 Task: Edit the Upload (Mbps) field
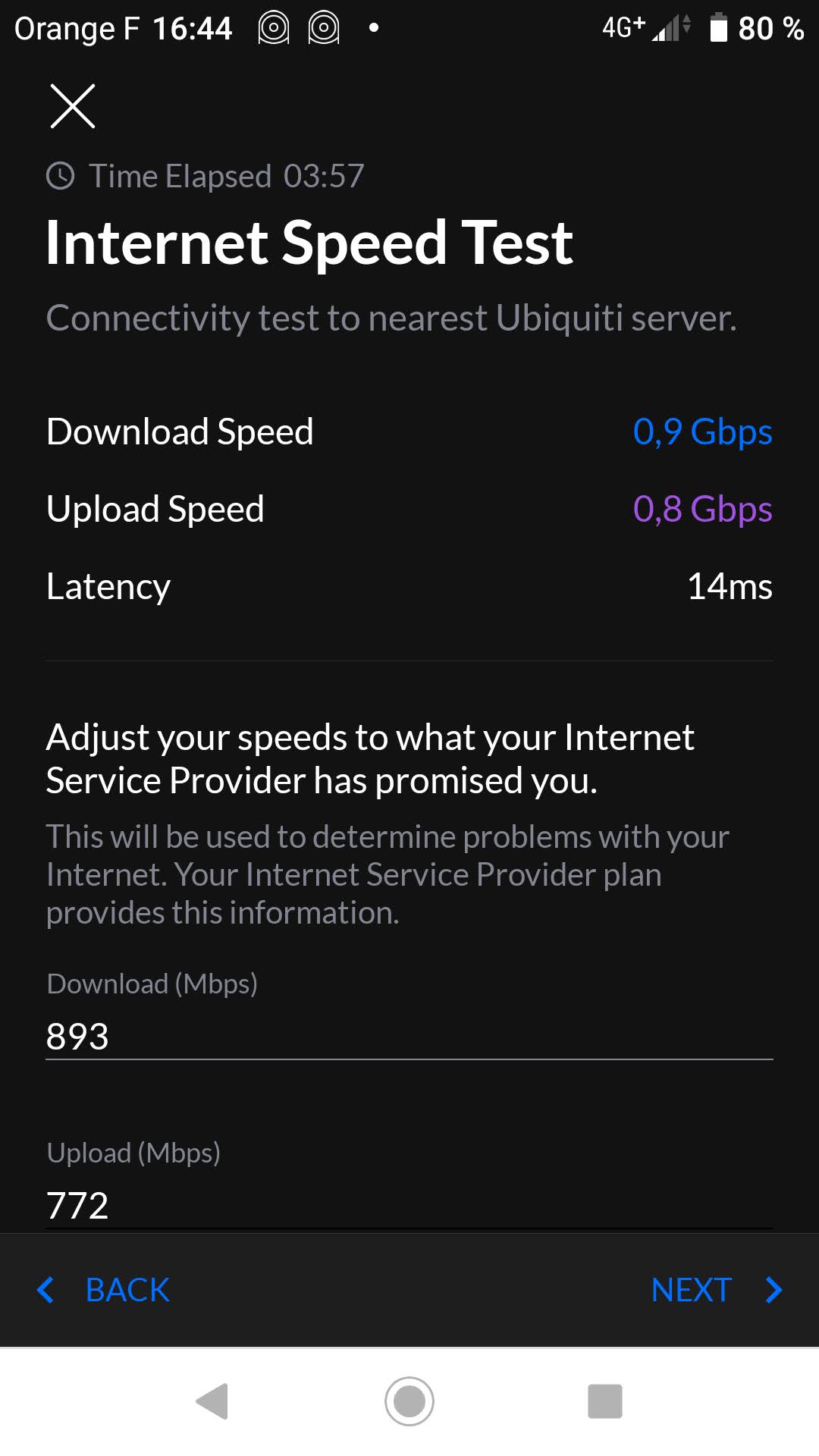tap(408, 1204)
